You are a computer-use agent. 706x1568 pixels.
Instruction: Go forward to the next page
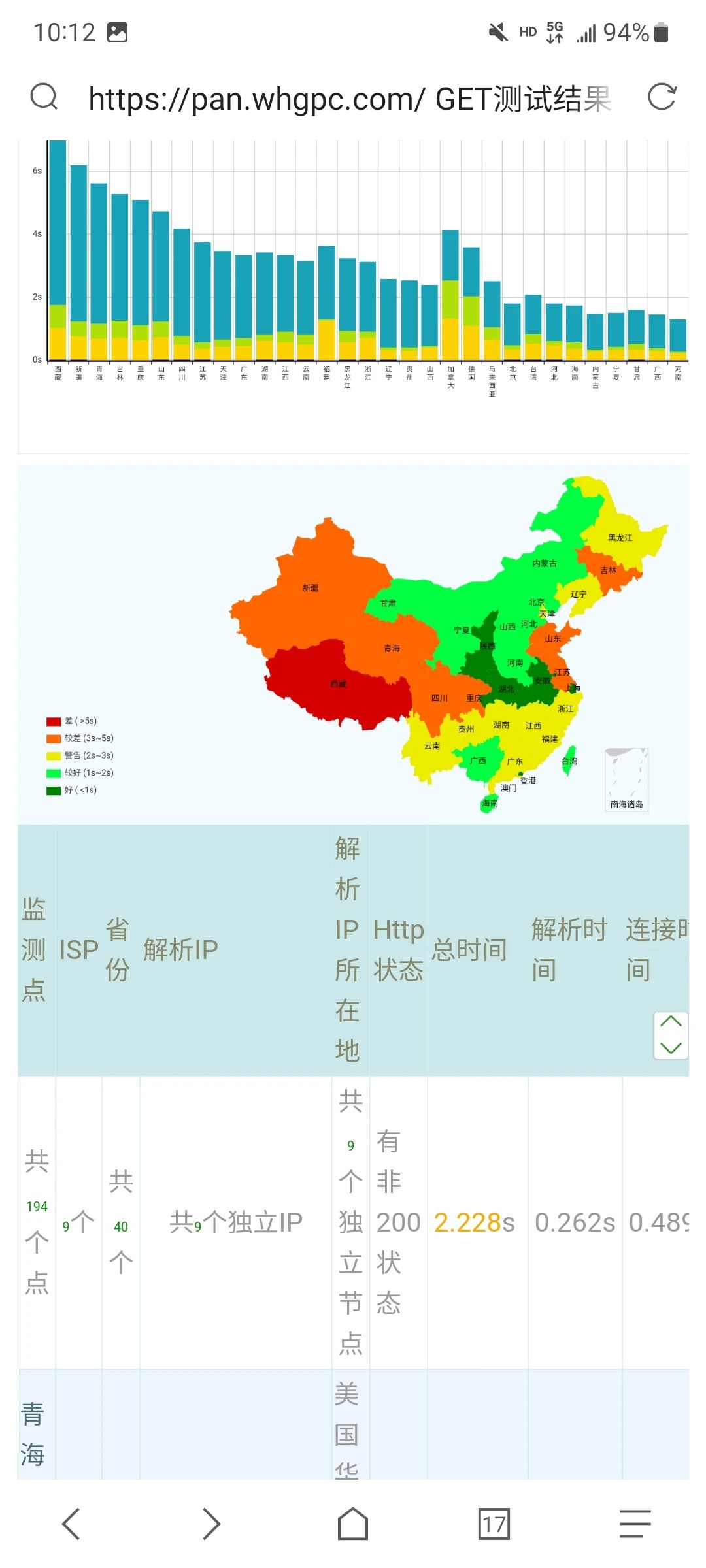[x=211, y=1524]
